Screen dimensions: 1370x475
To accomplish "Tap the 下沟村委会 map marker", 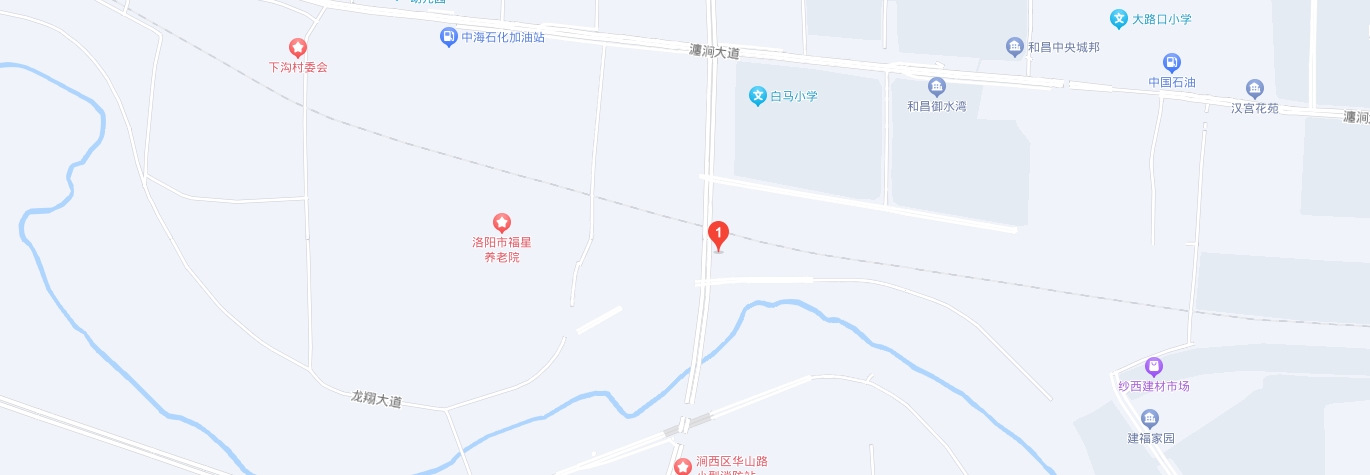I will tap(298, 47).
